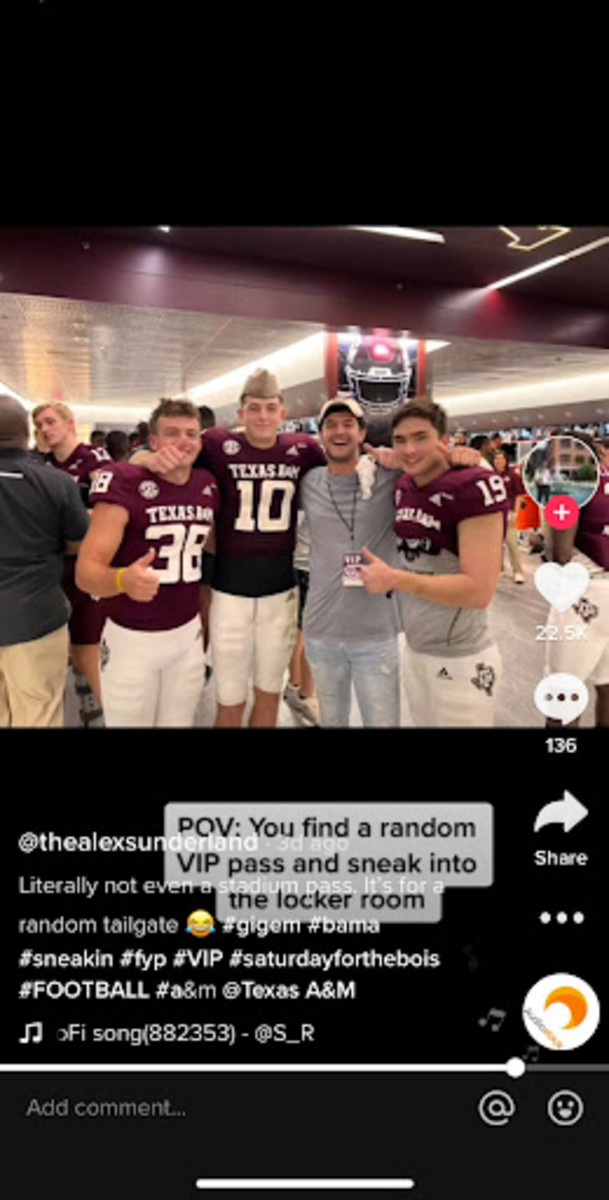Like this video with the heart
Image resolution: width=609 pixels, height=1200 pixels.
pyautogui.click(x=561, y=584)
